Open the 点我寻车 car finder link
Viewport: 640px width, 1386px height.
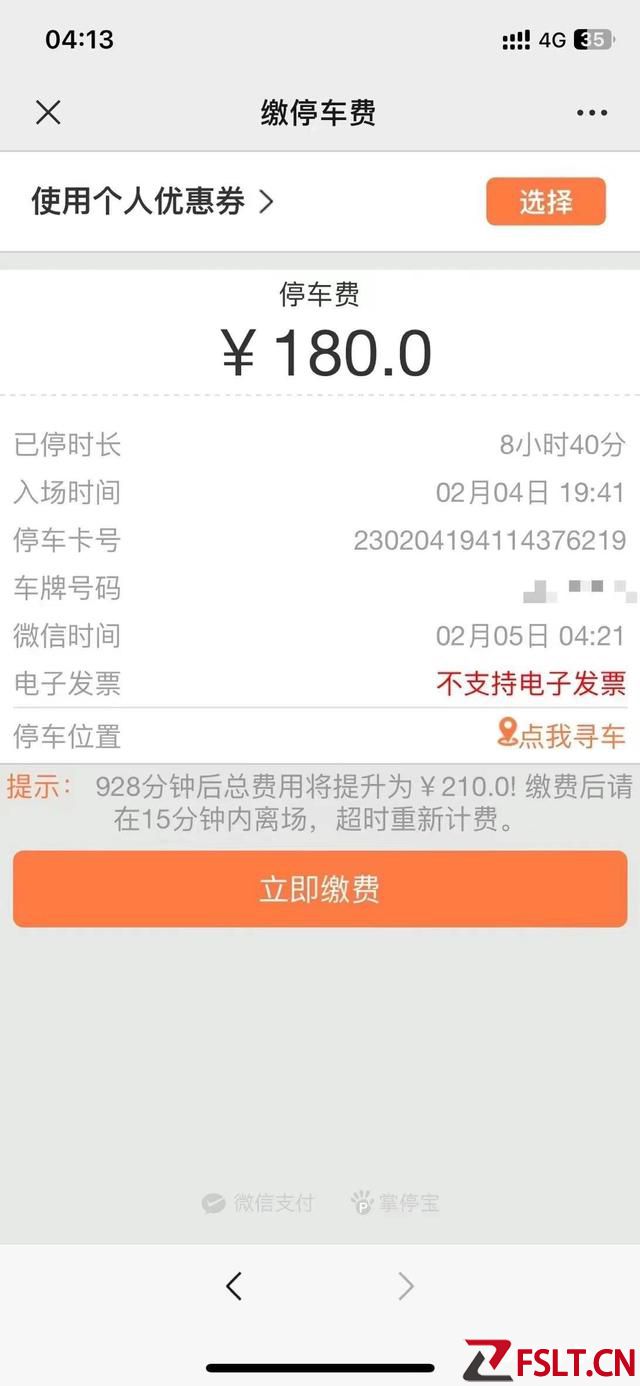click(562, 736)
